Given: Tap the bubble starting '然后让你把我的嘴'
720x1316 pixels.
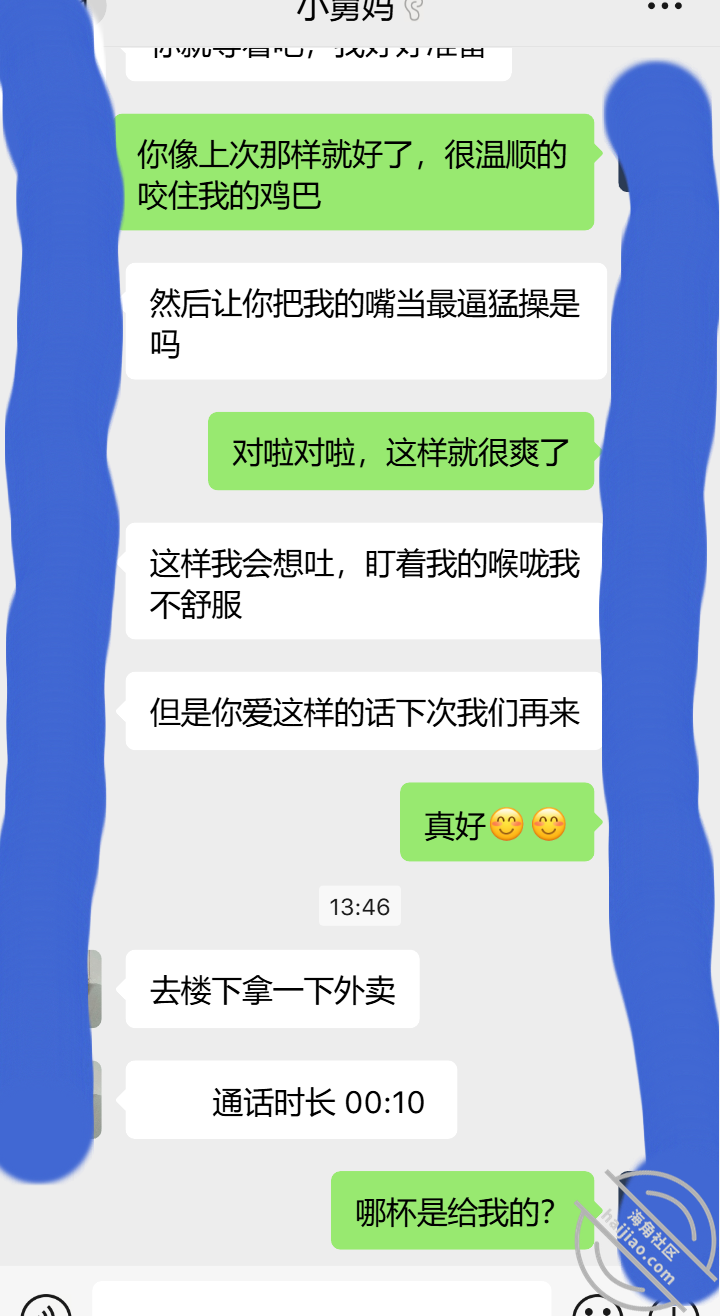Looking at the screenshot, I should (x=364, y=320).
